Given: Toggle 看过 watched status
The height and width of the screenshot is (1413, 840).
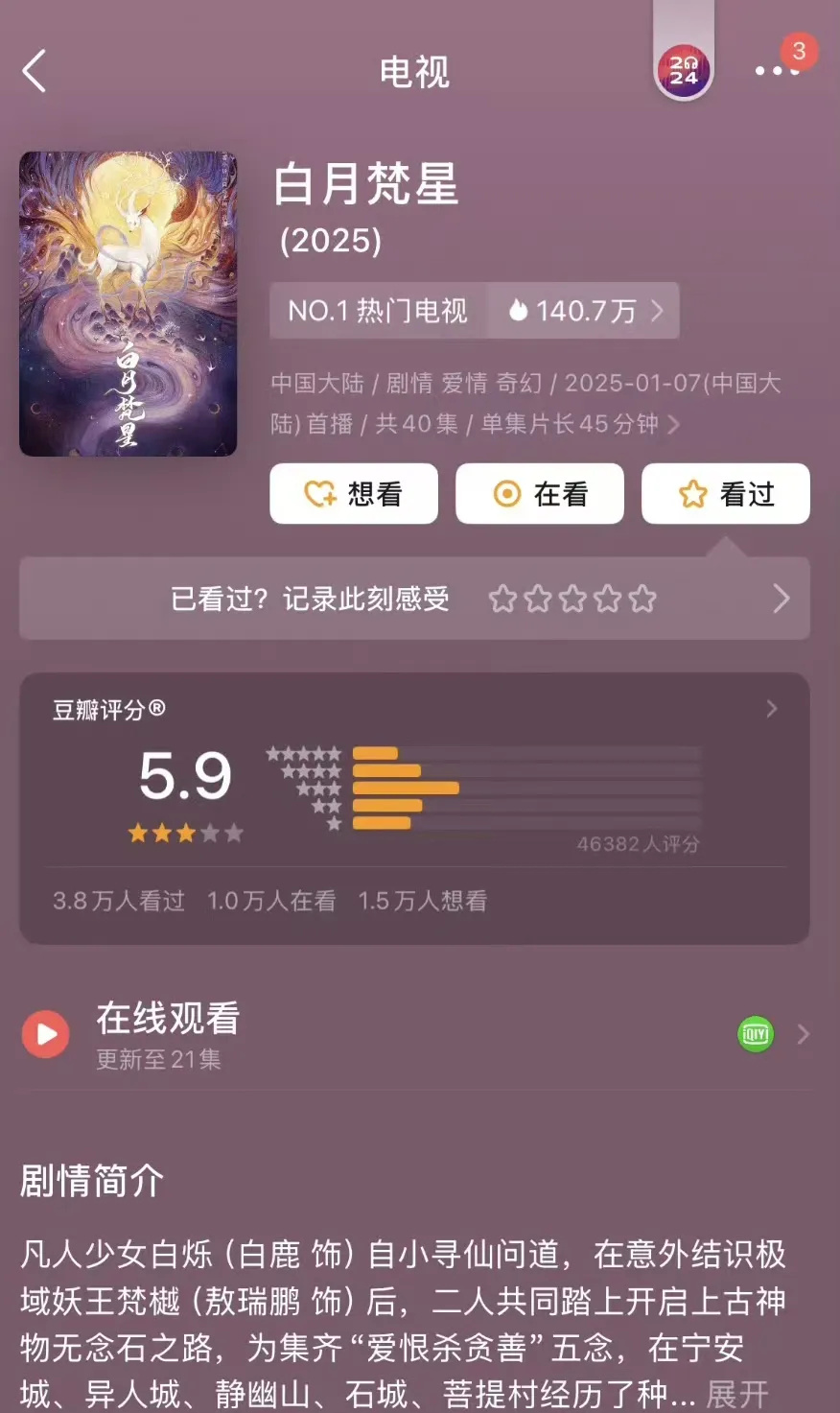Looking at the screenshot, I should tap(726, 494).
